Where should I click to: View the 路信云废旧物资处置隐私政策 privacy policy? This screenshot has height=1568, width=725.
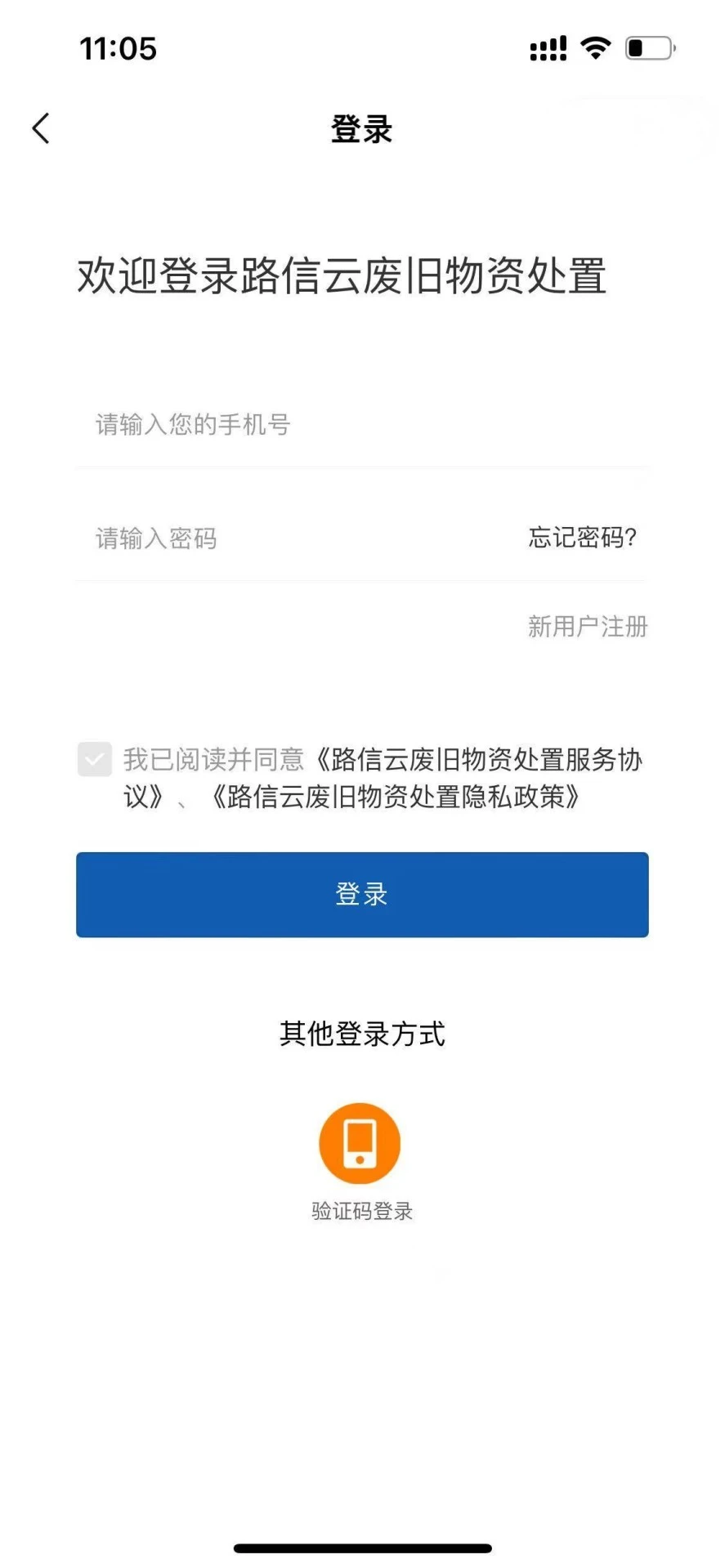coord(396,801)
